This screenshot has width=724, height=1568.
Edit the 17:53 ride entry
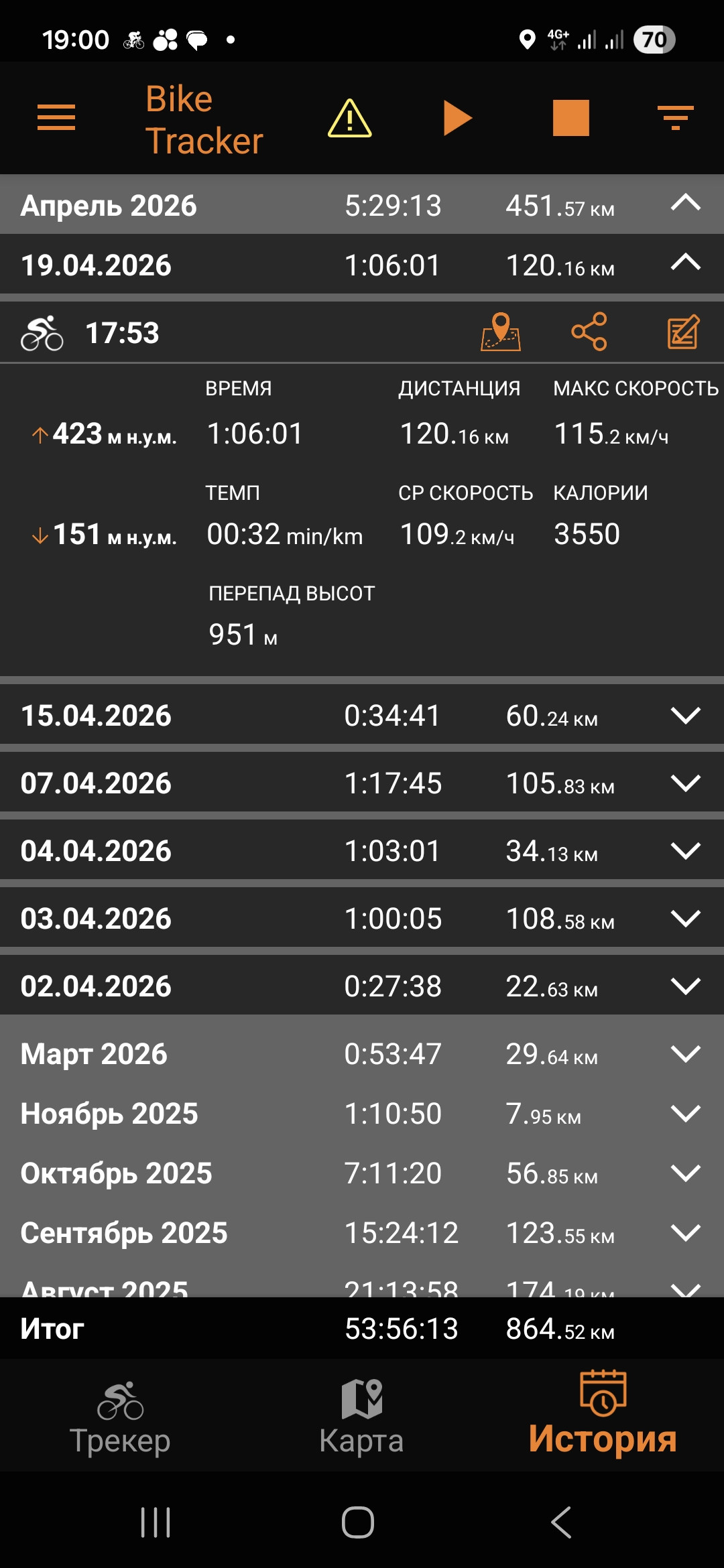click(x=683, y=332)
